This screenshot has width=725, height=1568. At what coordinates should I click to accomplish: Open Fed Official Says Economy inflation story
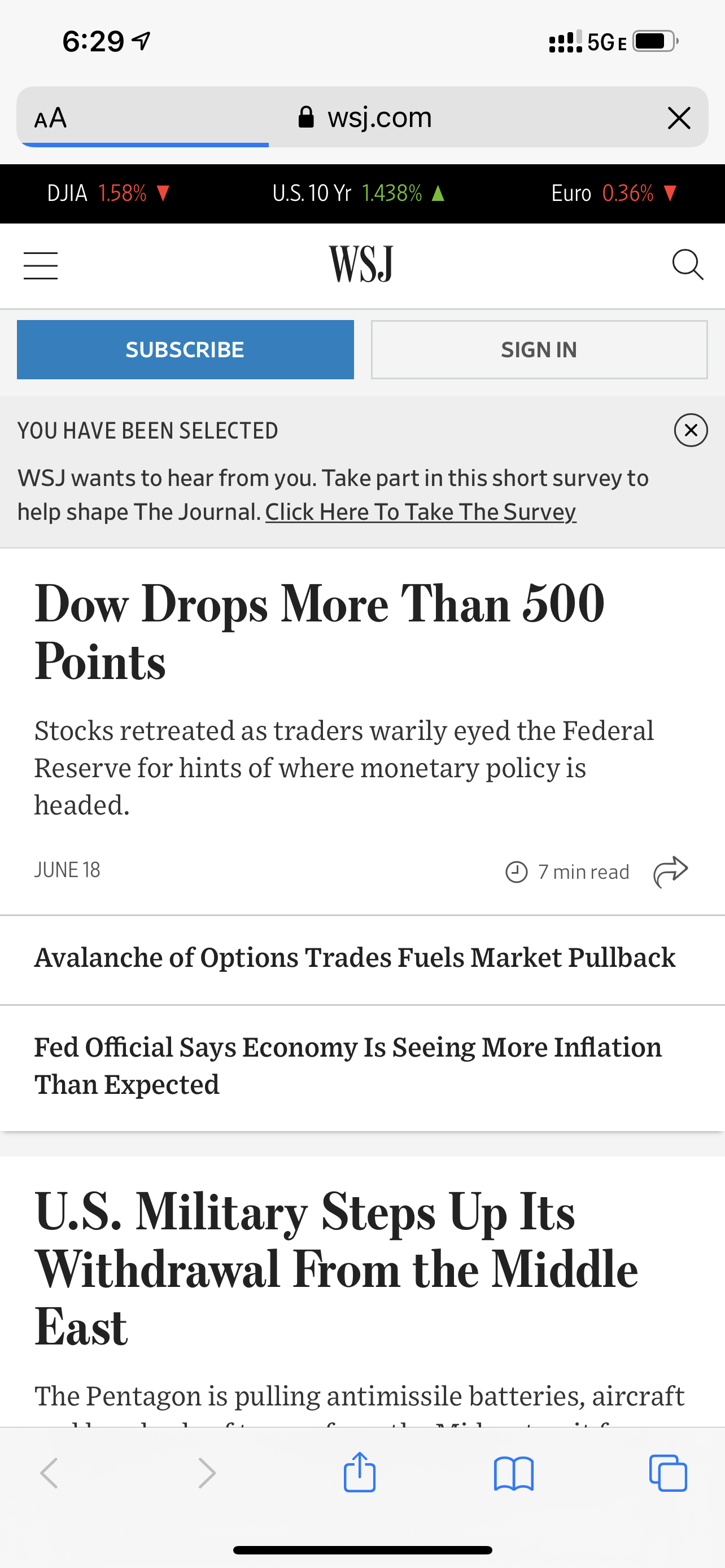pyautogui.click(x=348, y=1065)
